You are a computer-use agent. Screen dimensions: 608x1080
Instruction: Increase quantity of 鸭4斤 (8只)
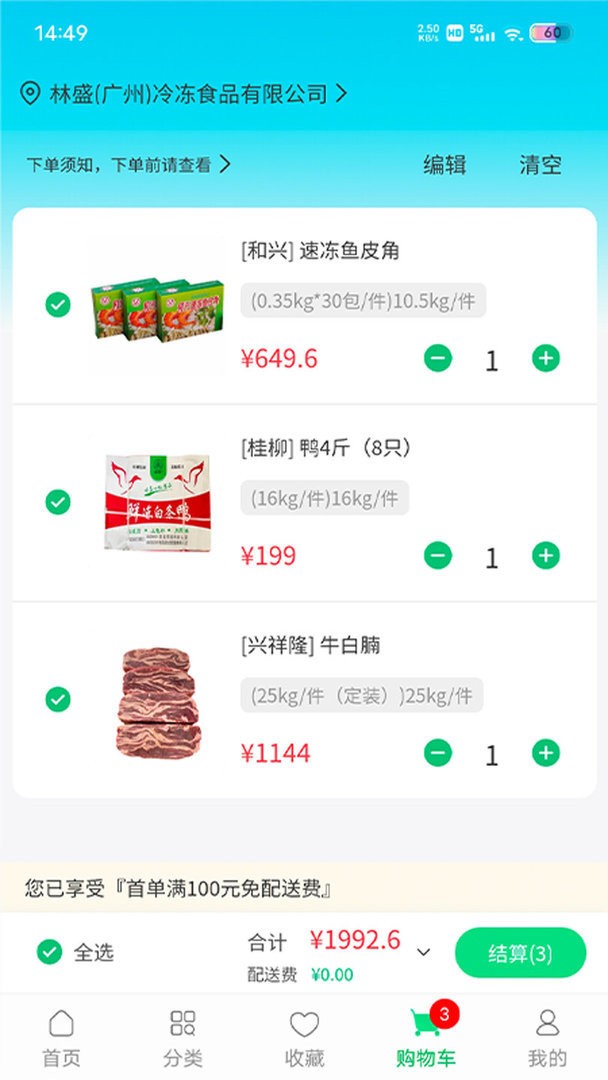tap(545, 555)
